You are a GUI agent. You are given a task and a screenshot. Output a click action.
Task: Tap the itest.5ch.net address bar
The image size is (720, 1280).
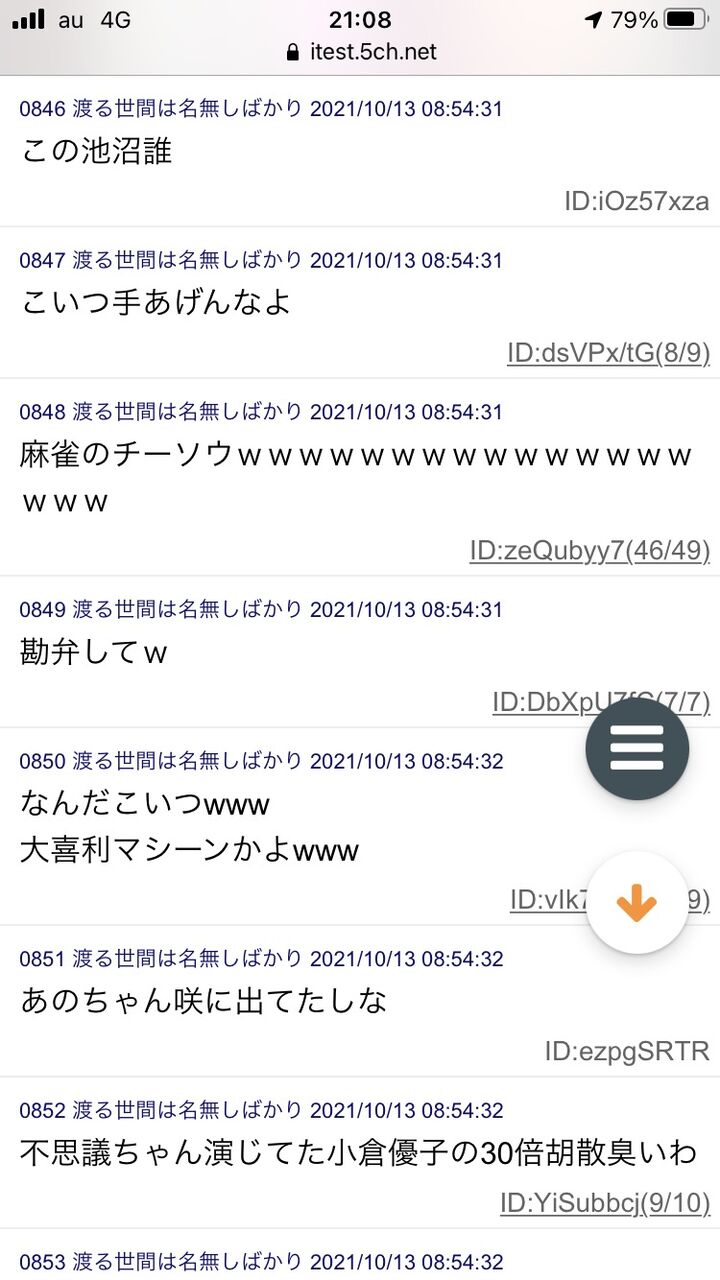[361, 52]
